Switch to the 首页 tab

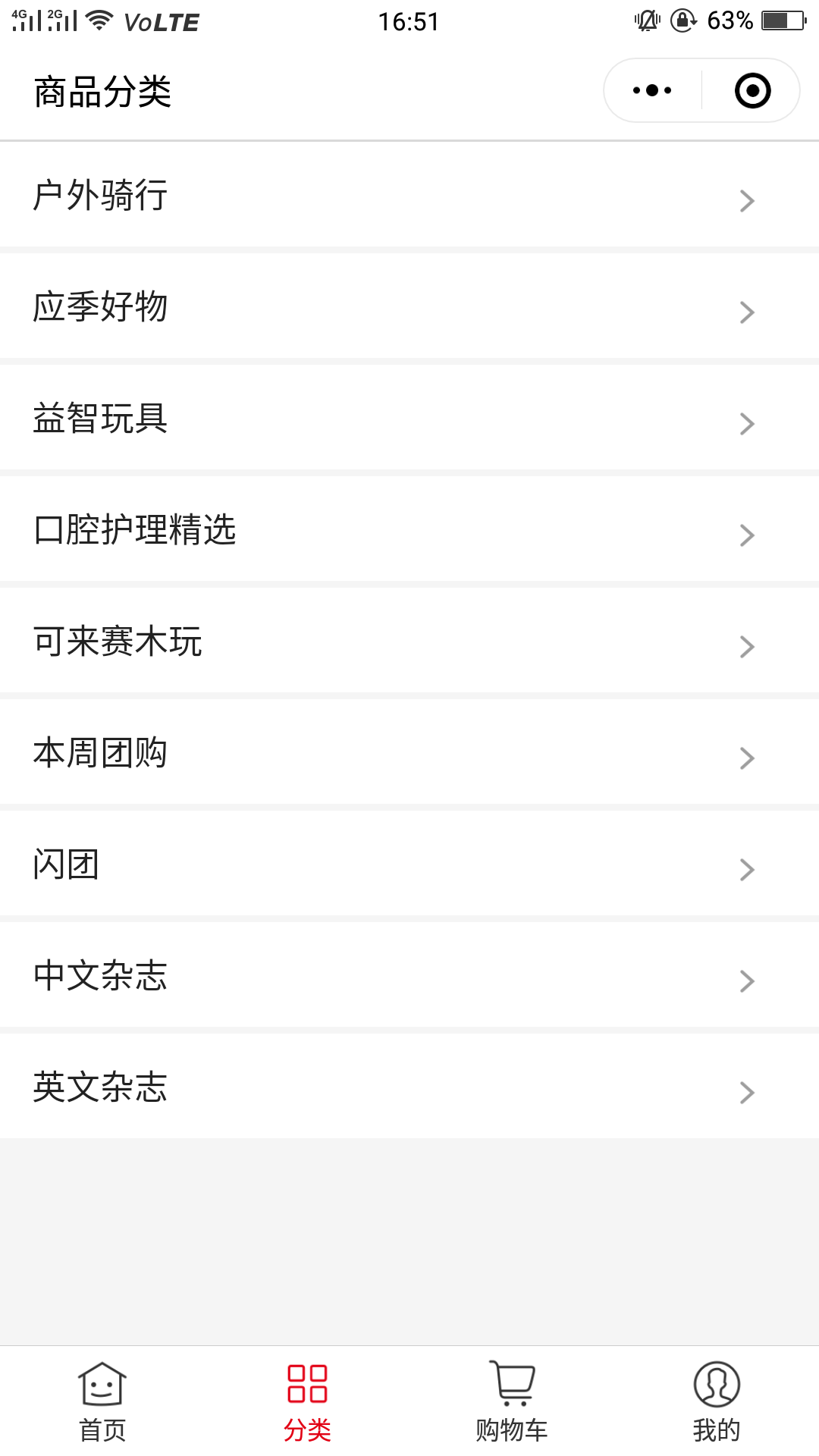click(102, 1401)
